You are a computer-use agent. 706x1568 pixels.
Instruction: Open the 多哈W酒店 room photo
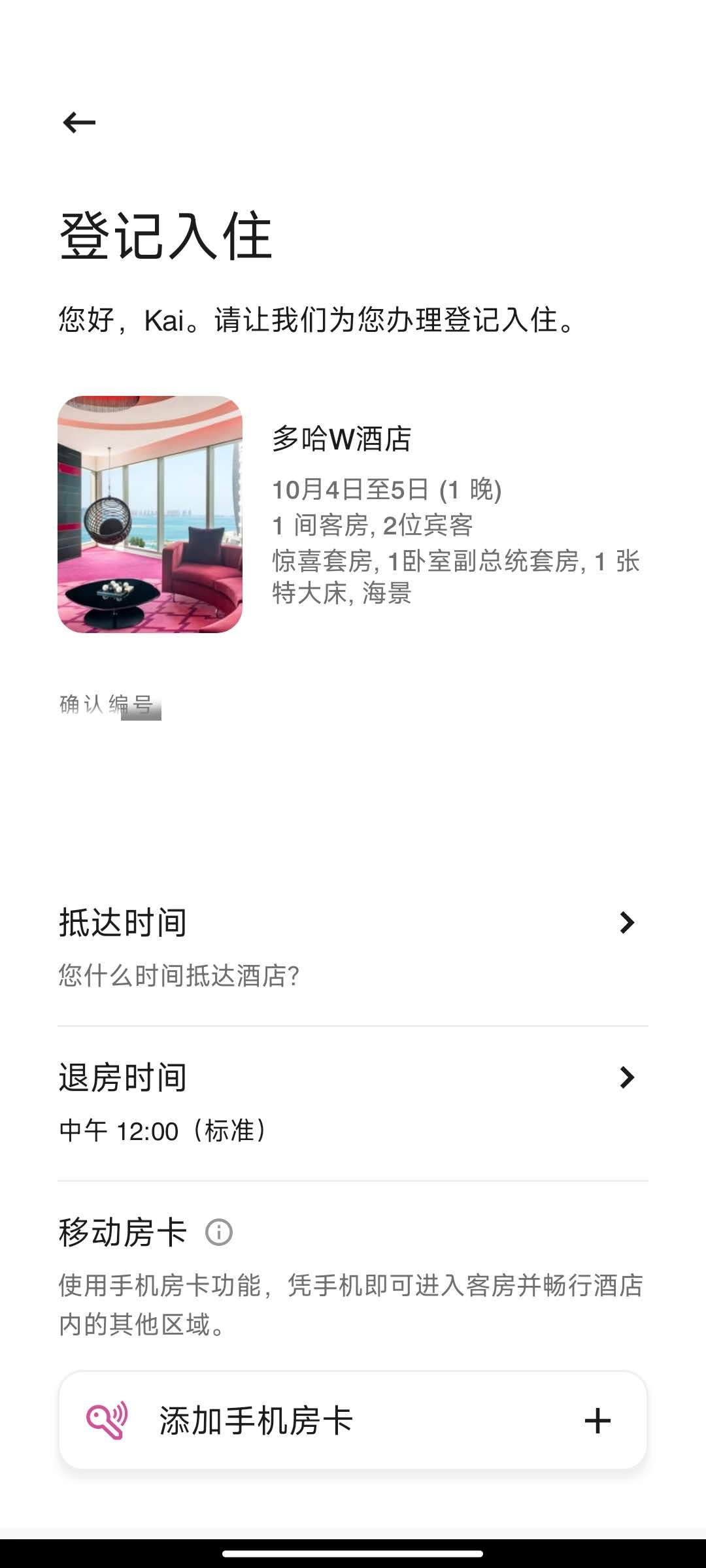(x=150, y=514)
